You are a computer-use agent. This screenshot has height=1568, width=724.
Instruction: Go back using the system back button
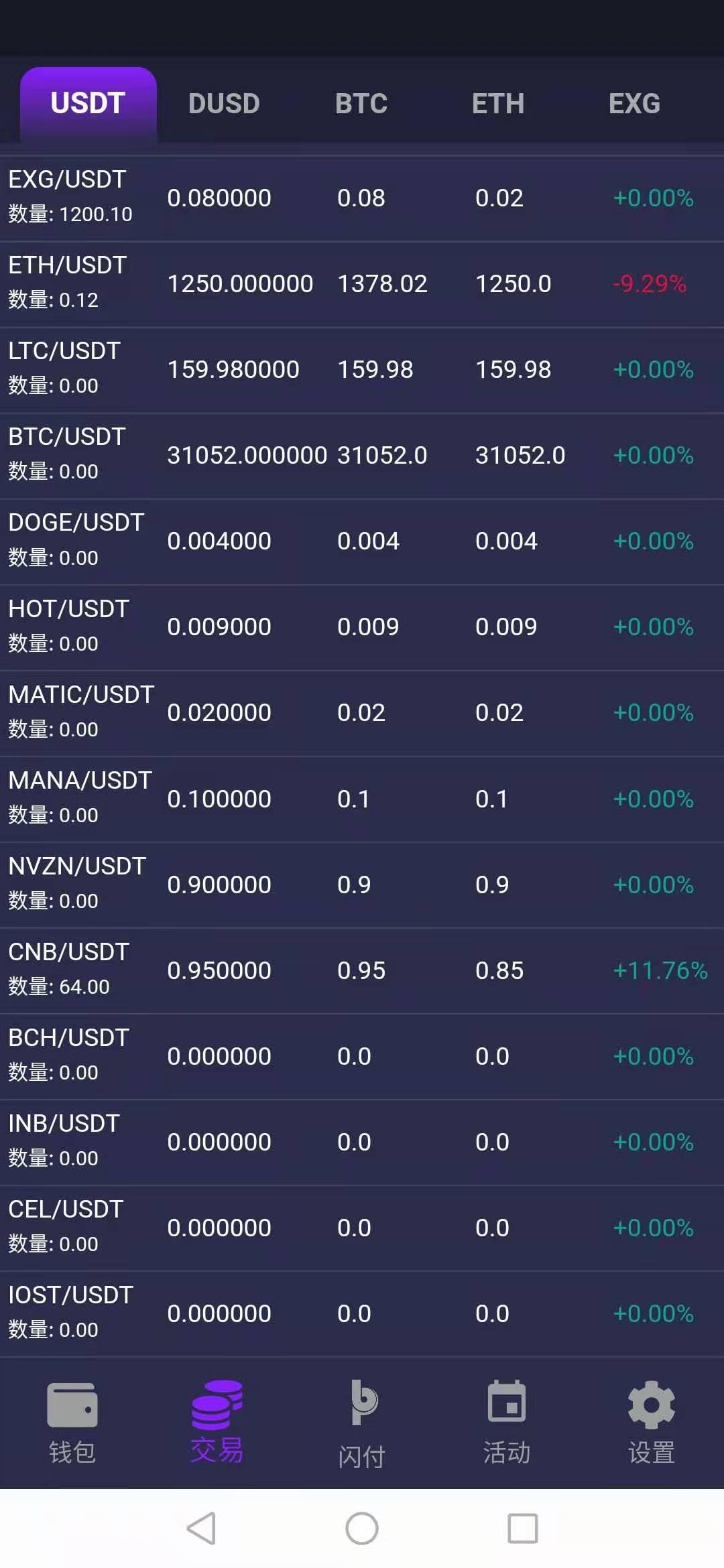(201, 1528)
